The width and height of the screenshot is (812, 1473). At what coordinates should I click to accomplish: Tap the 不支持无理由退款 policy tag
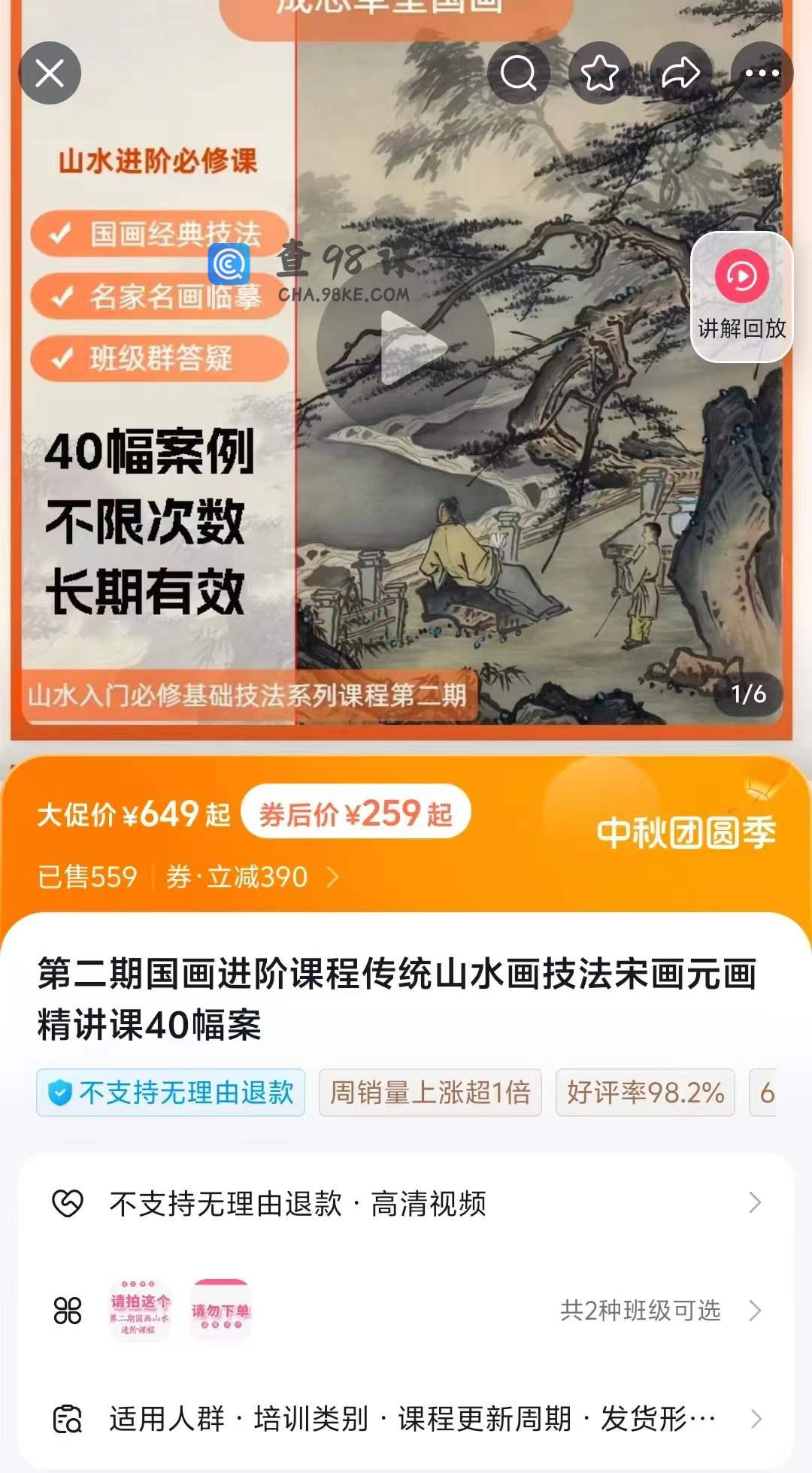tap(171, 1093)
